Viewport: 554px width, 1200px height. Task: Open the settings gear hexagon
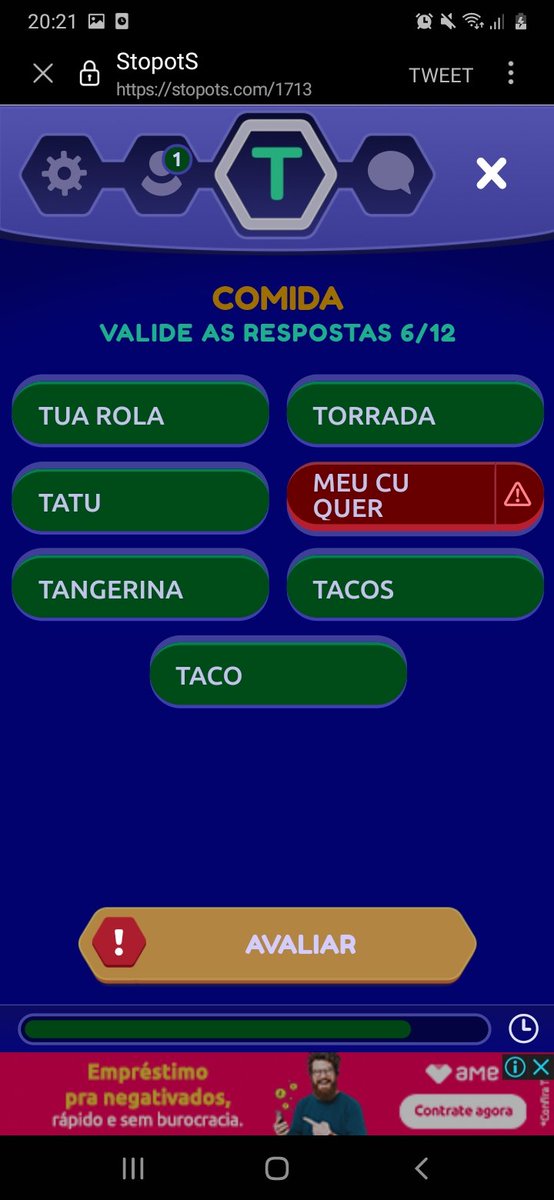64,175
